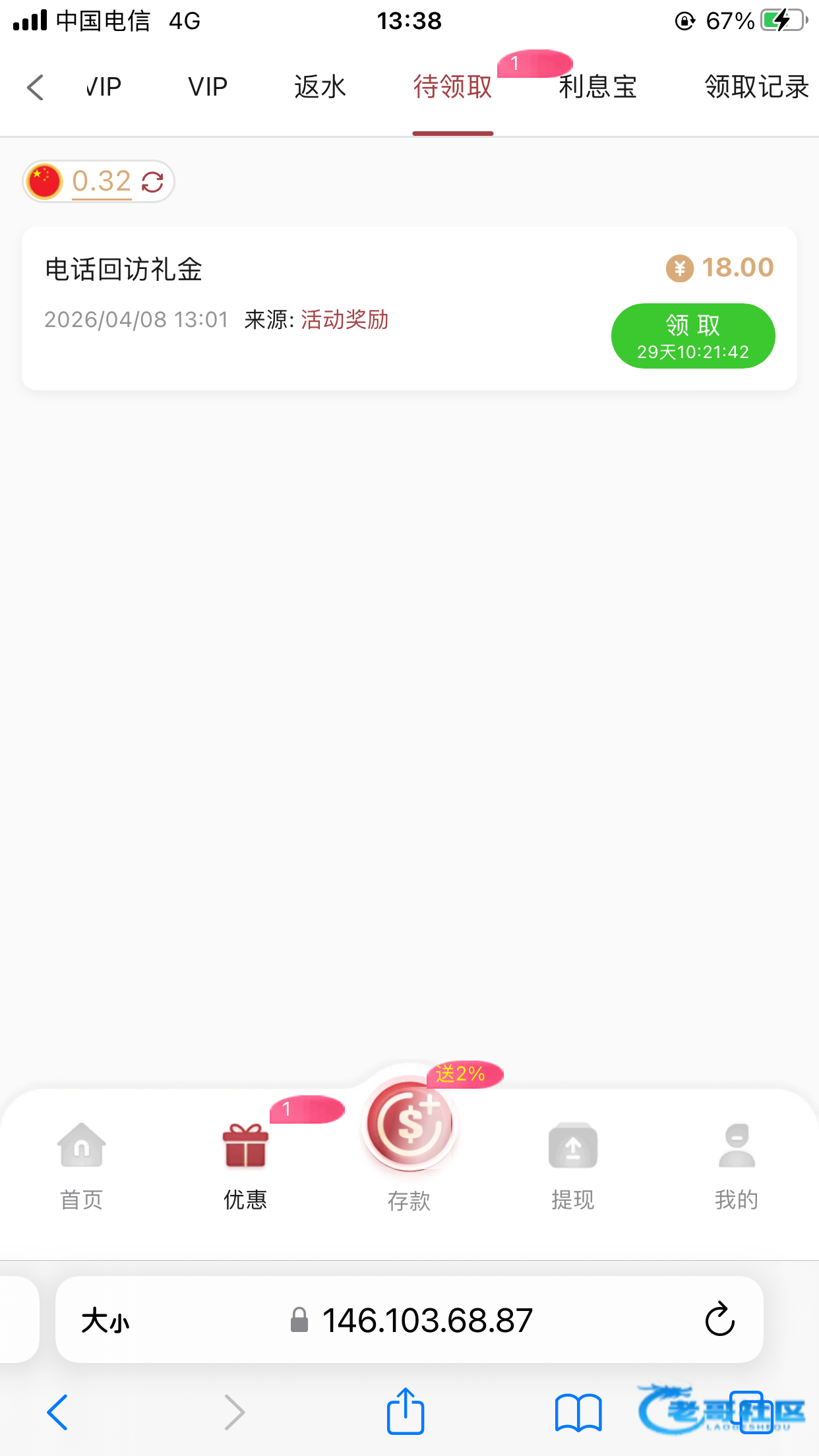Switch to the 返水 tab
819x1456 pixels.
pos(320,87)
